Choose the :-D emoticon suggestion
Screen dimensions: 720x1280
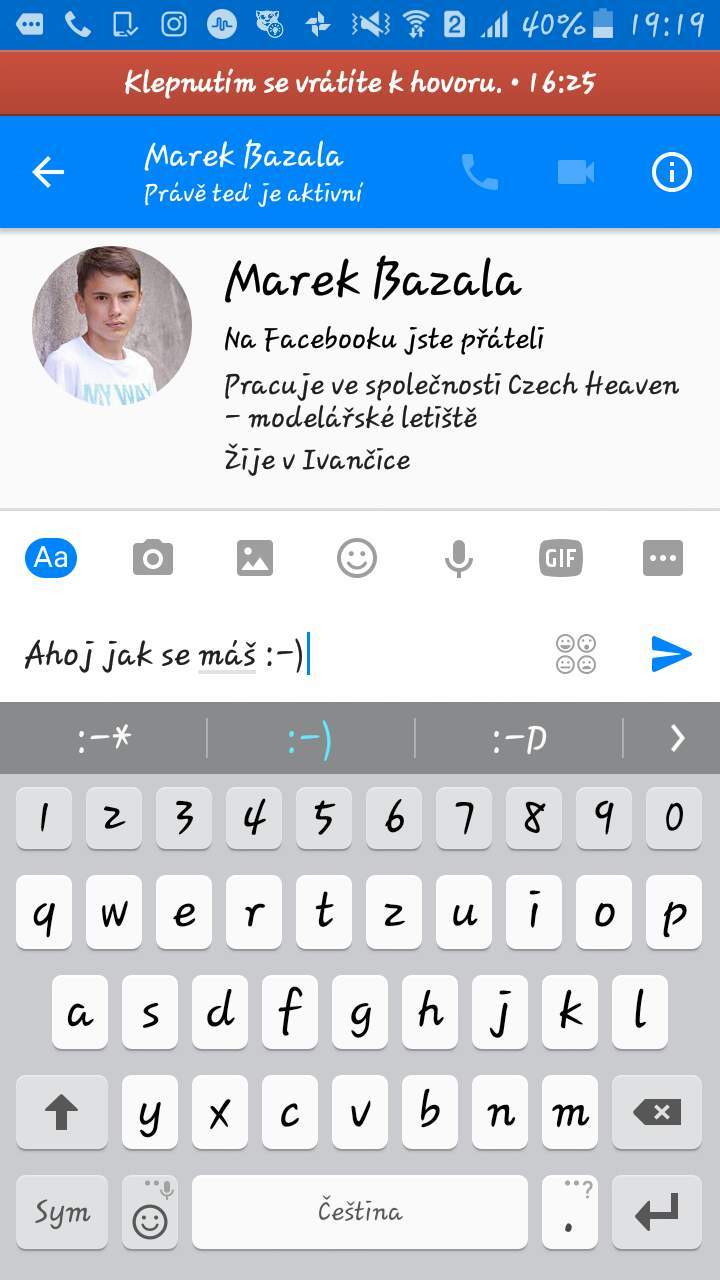tap(519, 739)
